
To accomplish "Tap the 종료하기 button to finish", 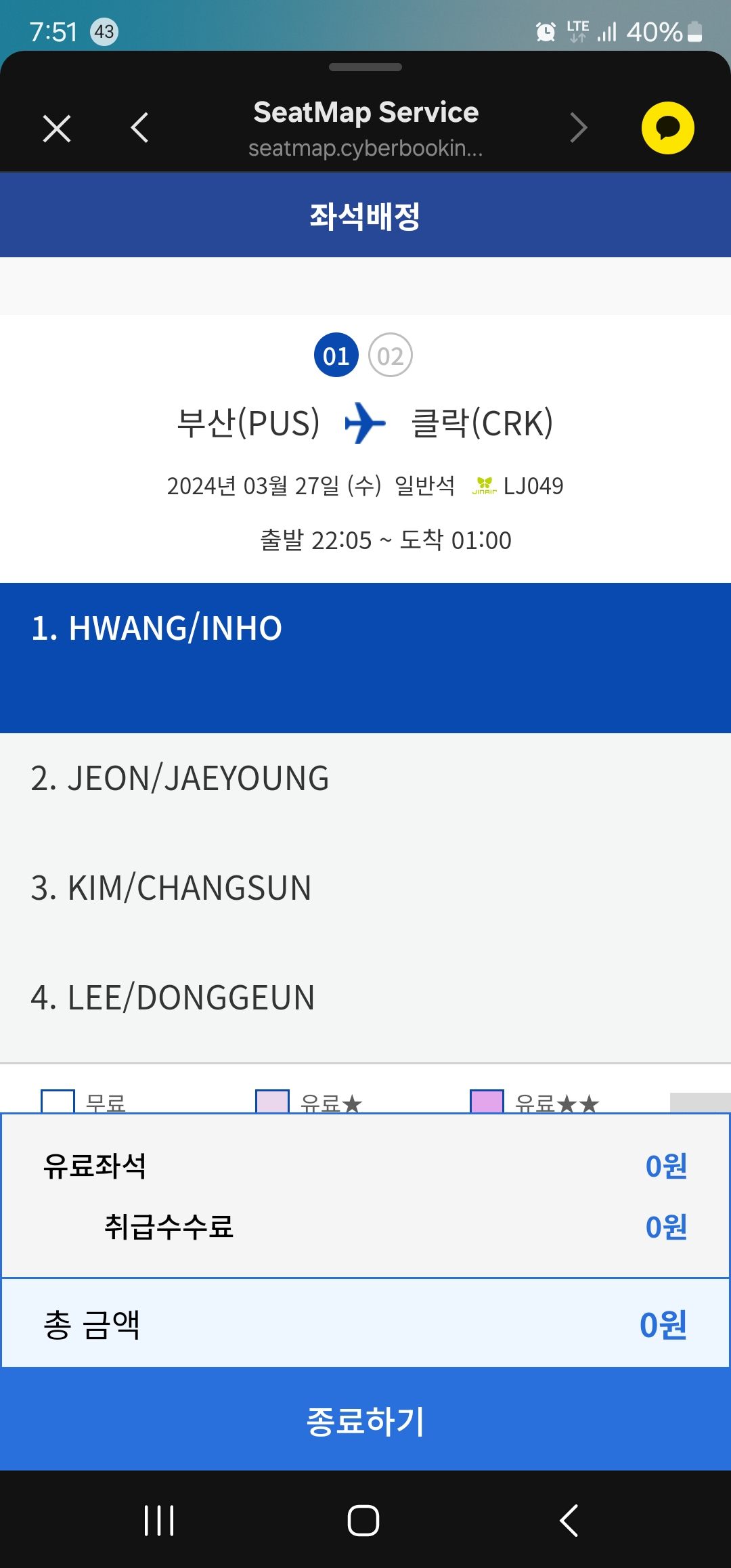I will coord(365,1419).
